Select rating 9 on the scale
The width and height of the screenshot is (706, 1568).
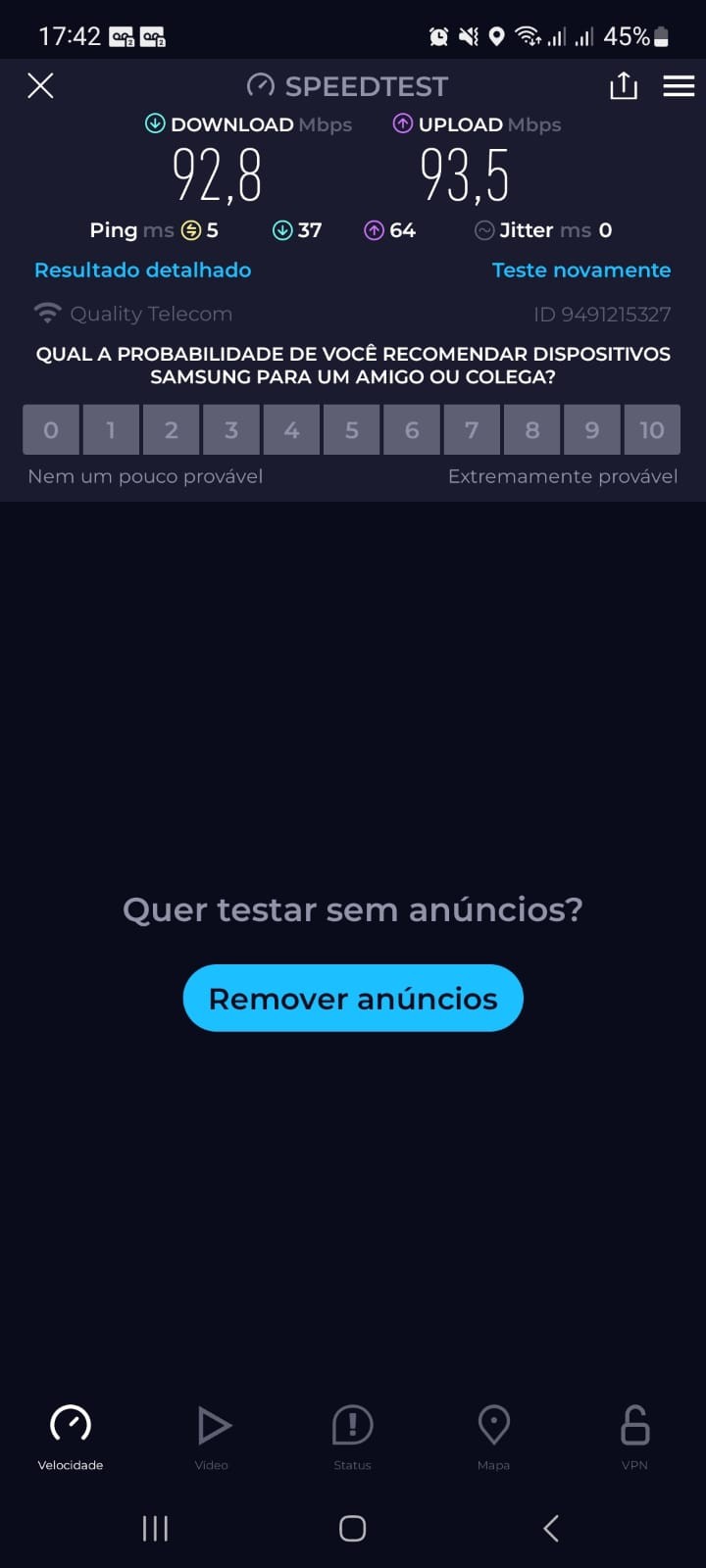592,430
